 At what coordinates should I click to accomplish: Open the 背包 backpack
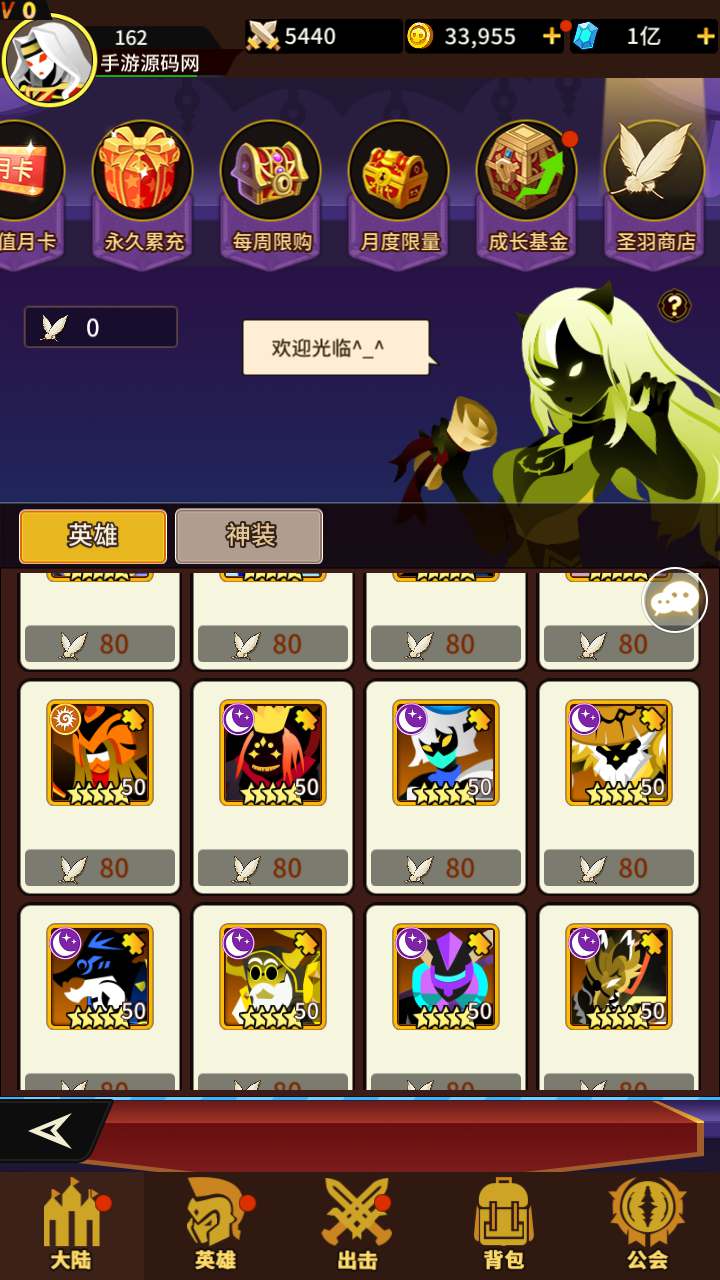point(503,1225)
